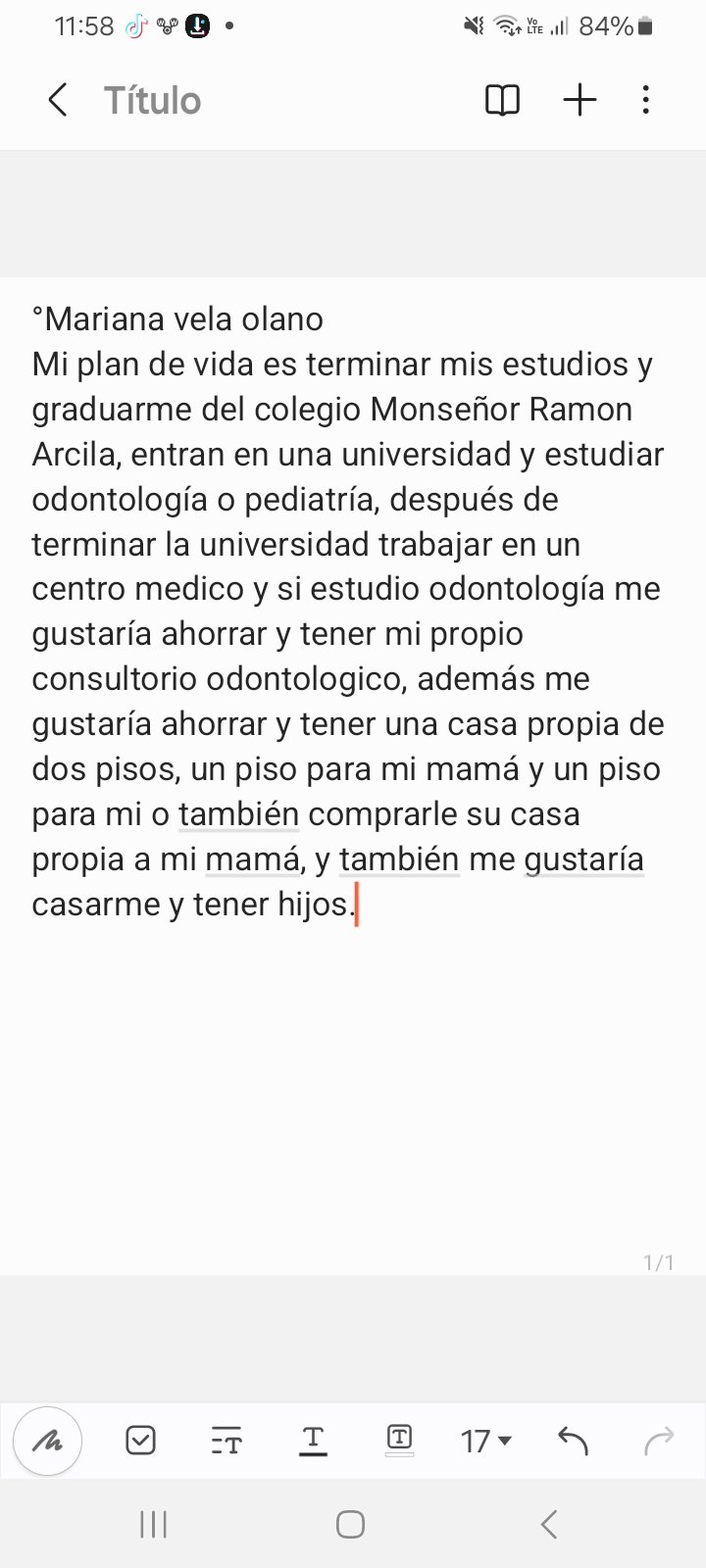
Task: Tap the plus icon to add content
Action: [580, 100]
